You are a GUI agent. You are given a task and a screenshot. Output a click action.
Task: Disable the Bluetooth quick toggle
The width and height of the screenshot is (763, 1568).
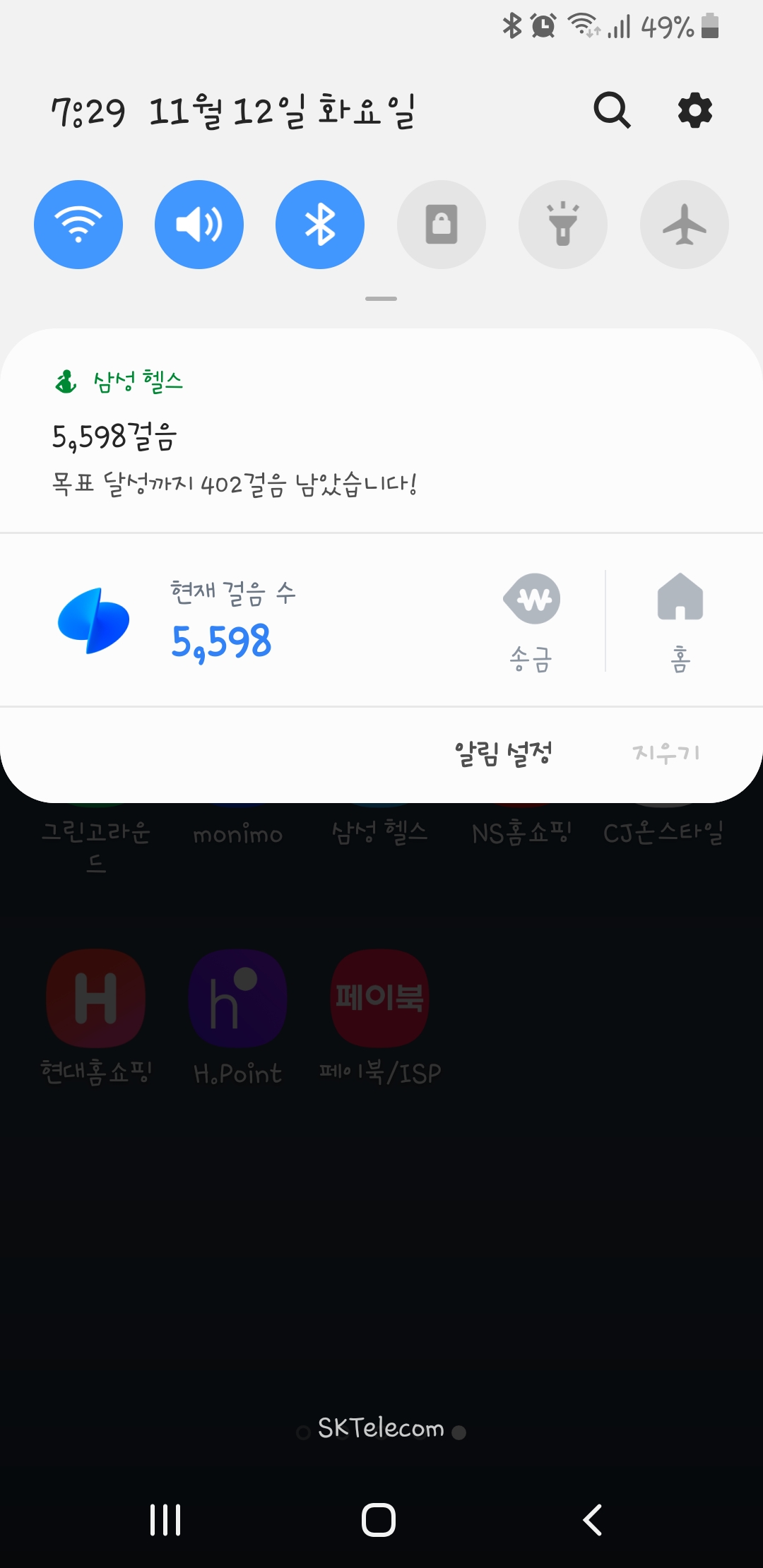click(320, 225)
